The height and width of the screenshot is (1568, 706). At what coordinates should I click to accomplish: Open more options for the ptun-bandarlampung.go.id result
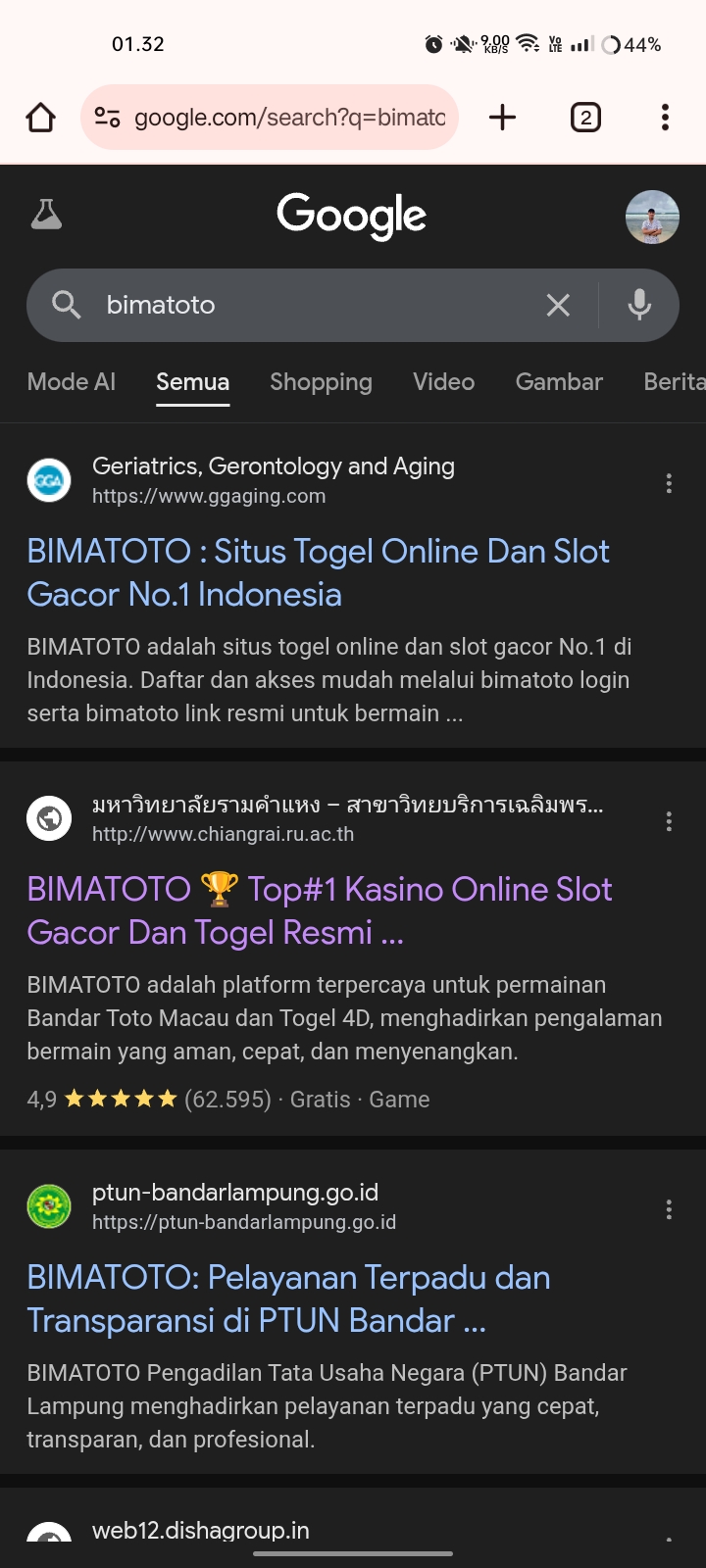pyautogui.click(x=669, y=1209)
